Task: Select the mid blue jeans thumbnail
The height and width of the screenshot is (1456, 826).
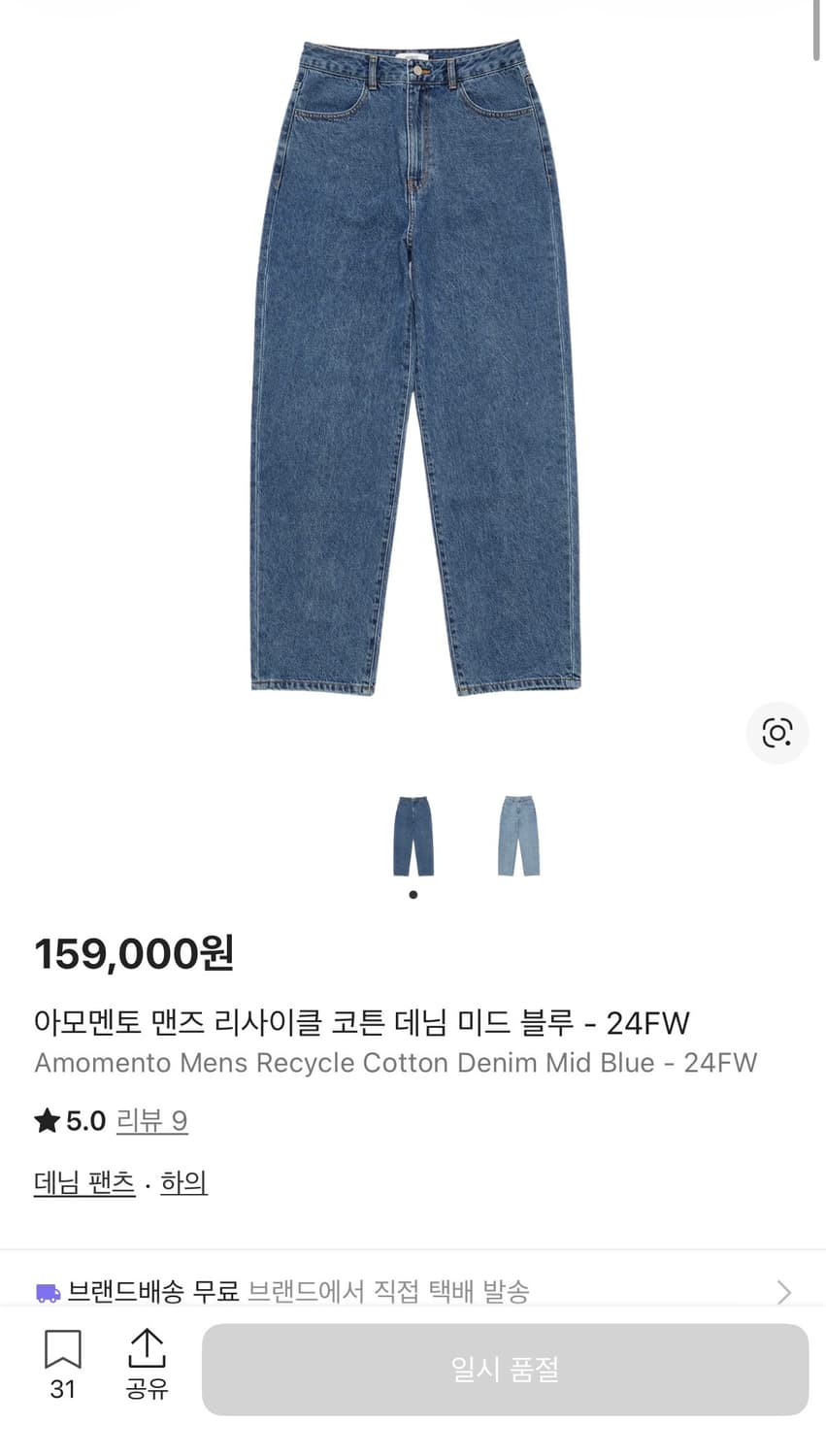Action: coord(413,837)
